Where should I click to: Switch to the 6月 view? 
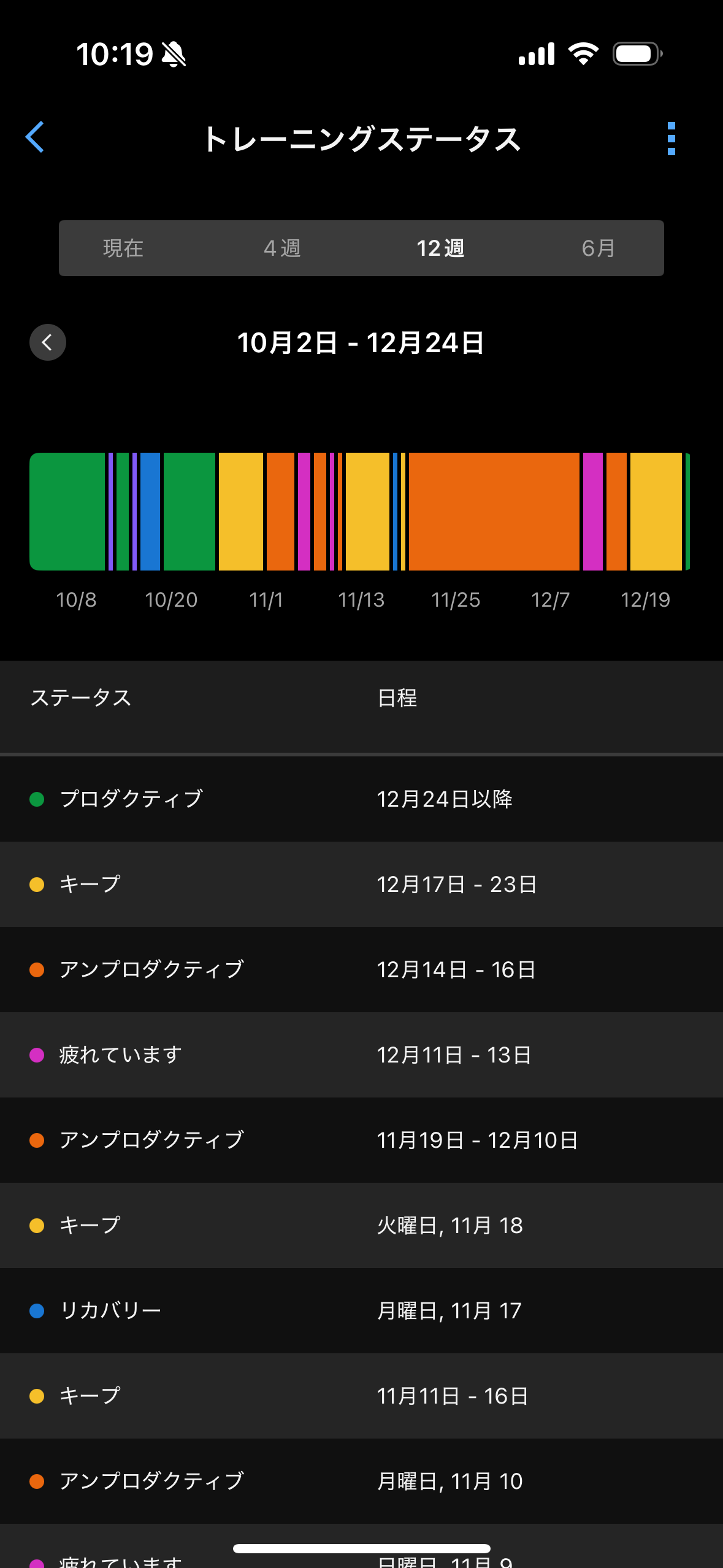(x=598, y=248)
